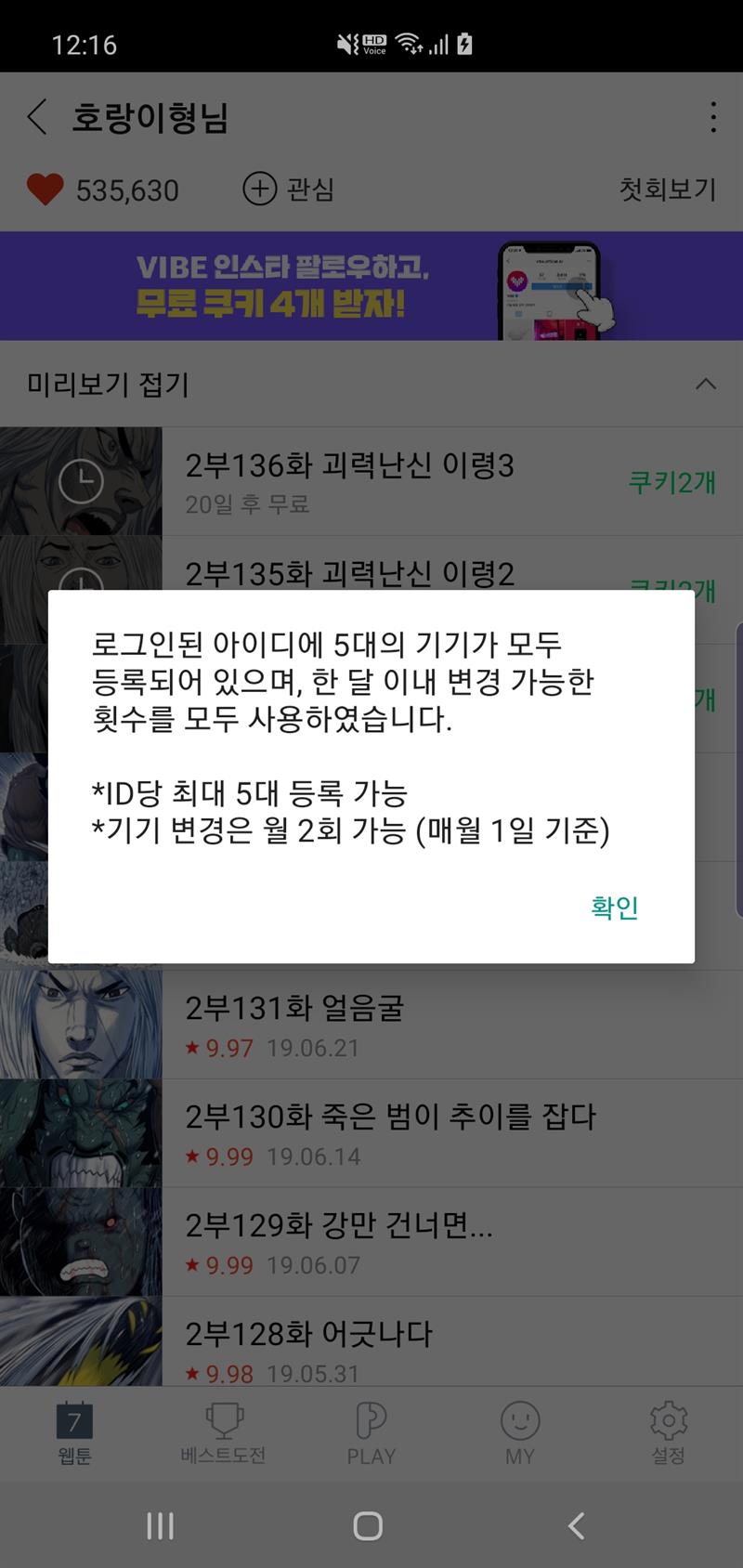Go back from 호랑이형님 page
Viewport: 743px width, 1568px height.
[37, 118]
